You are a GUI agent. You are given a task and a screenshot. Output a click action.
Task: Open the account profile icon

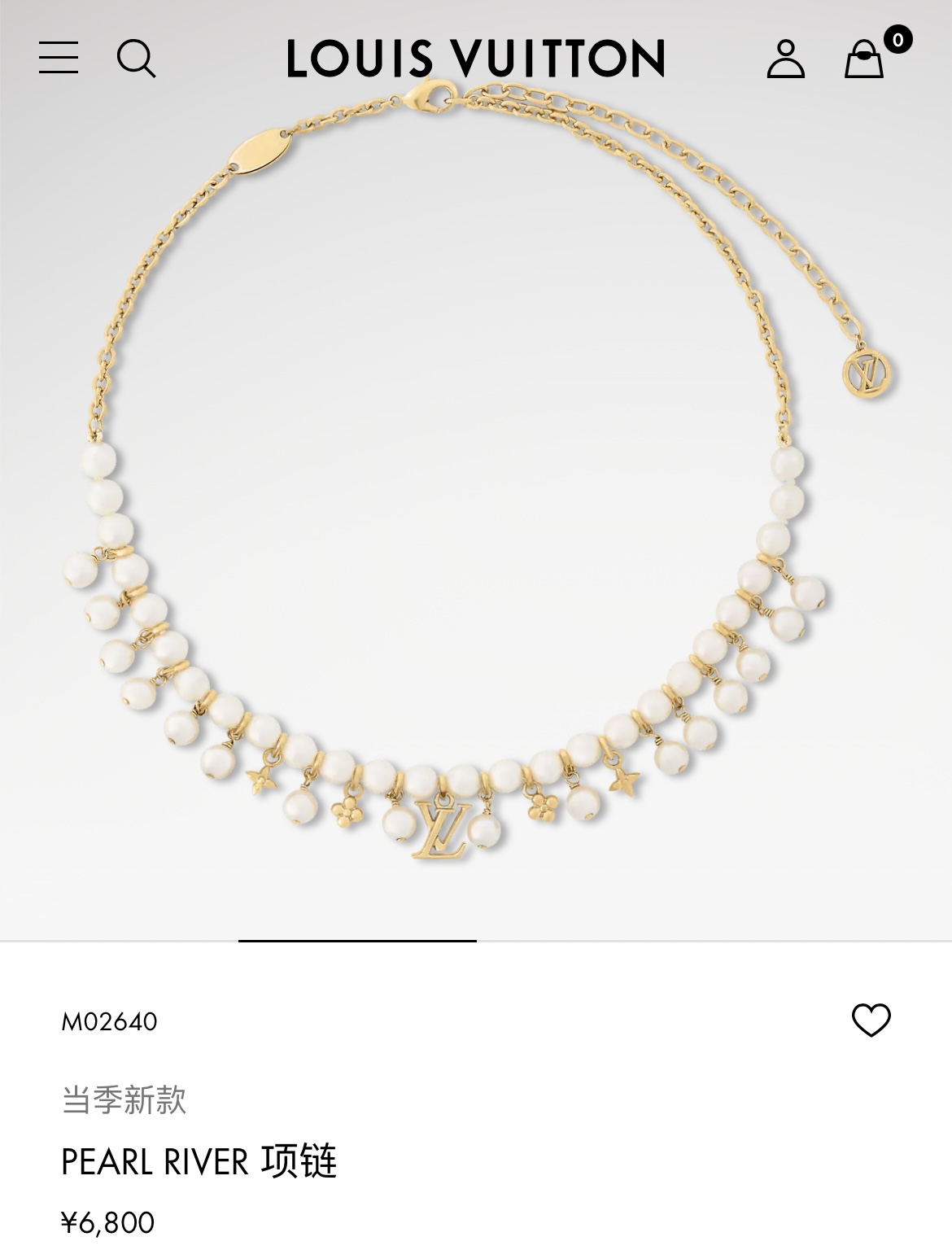point(785,59)
